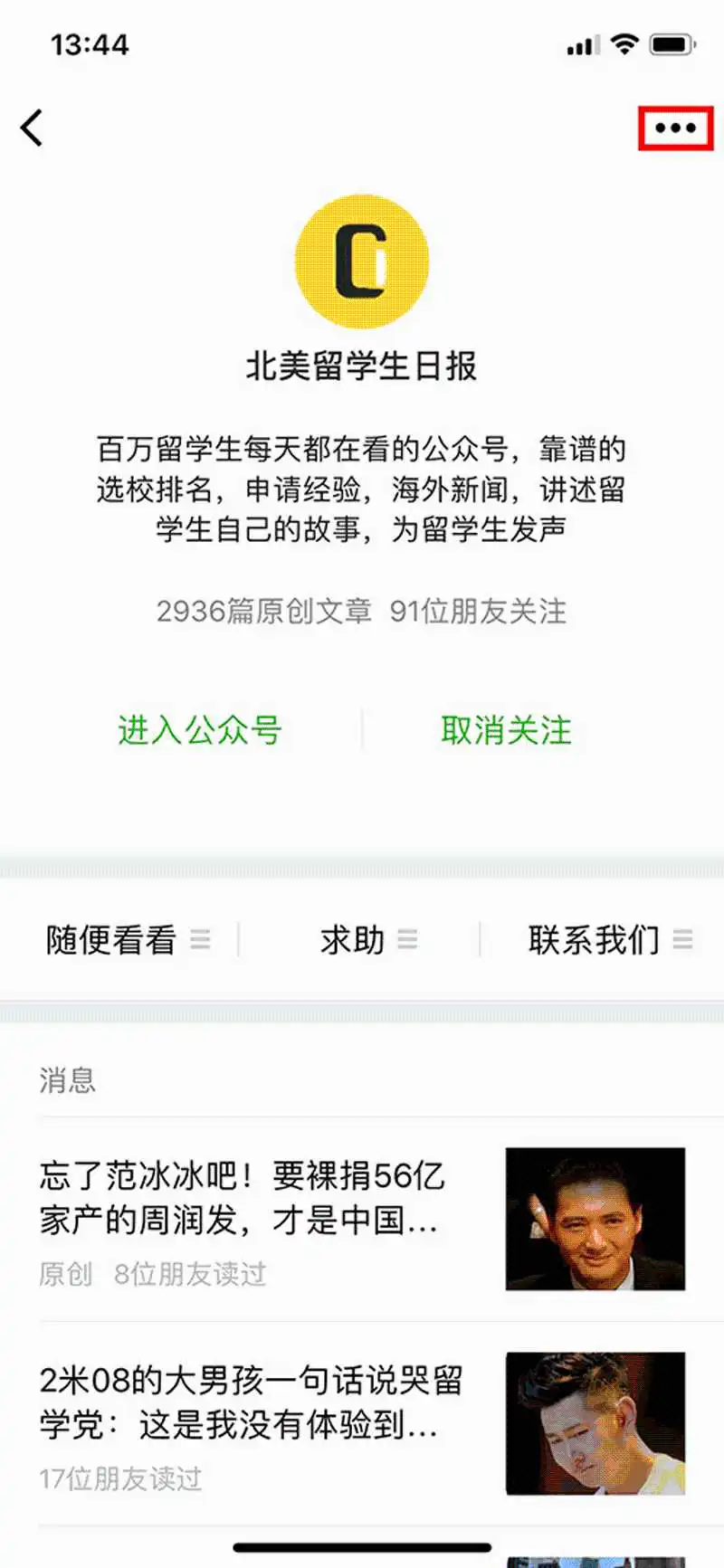Expand the 求助 menu
Viewport: 724px width, 1568px height.
pyautogui.click(x=368, y=940)
